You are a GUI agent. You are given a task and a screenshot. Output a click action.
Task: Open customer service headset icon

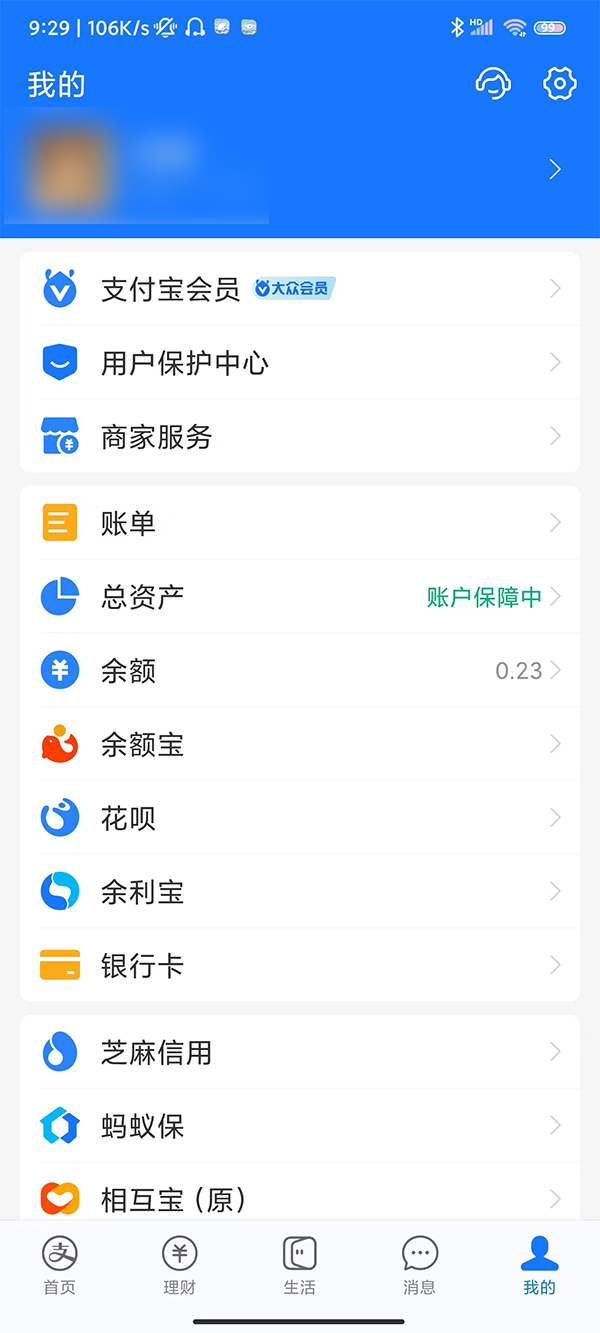pos(493,84)
